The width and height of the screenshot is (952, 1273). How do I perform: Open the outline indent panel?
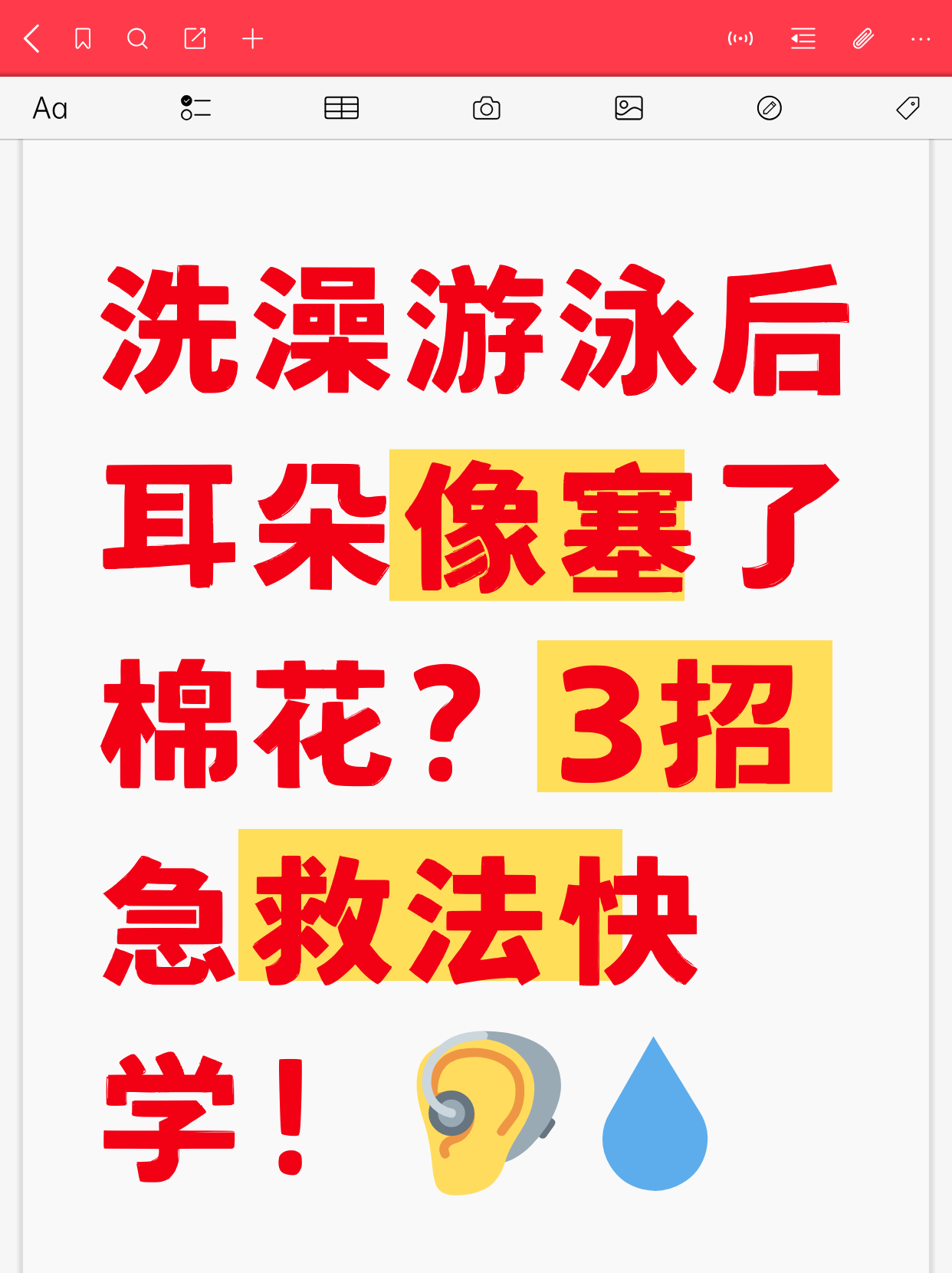click(801, 38)
